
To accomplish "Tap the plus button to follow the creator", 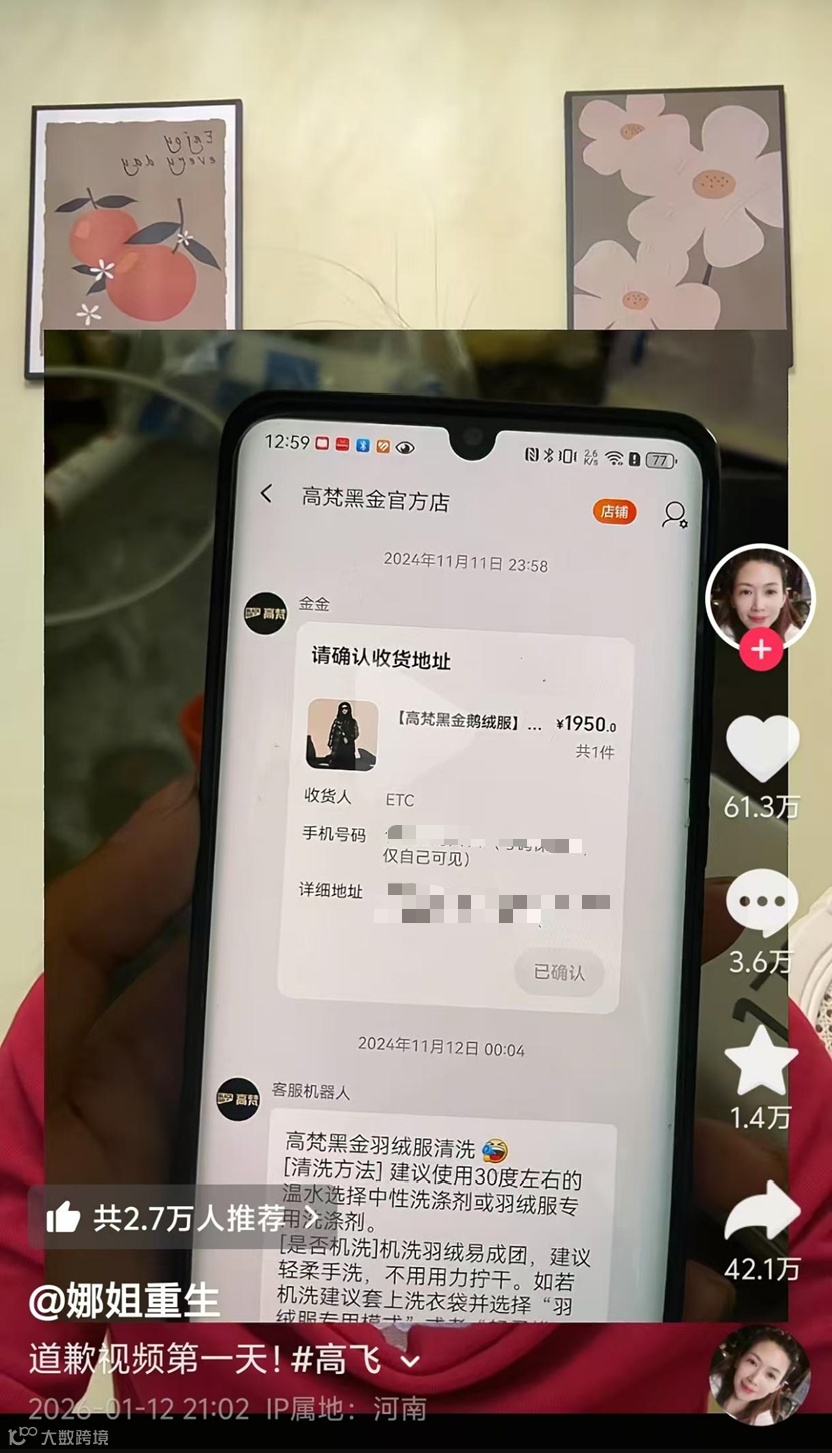I will tap(762, 649).
